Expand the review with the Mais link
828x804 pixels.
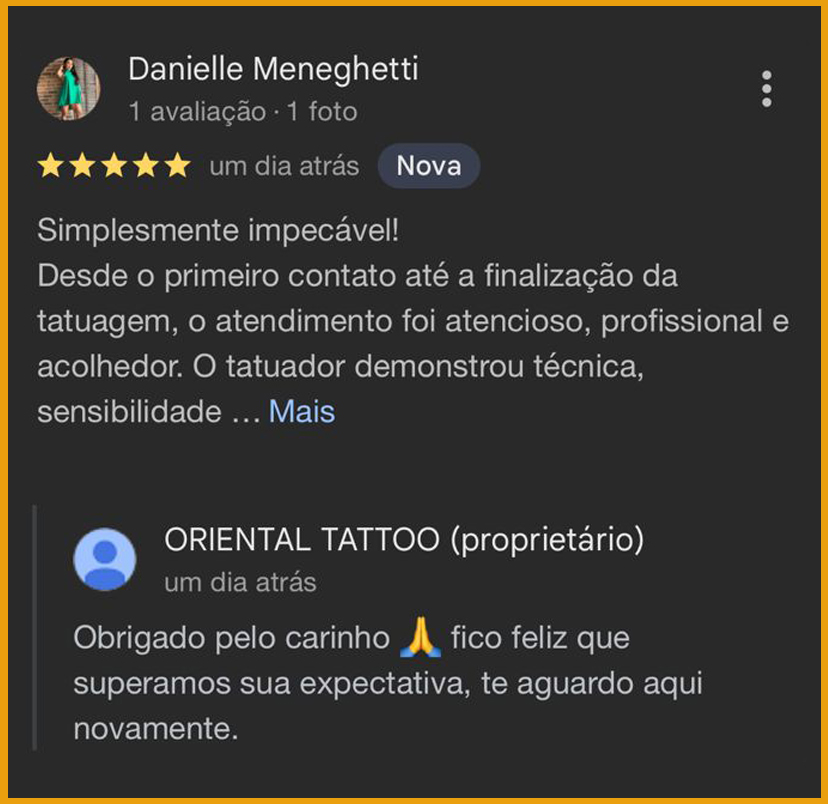[301, 411]
